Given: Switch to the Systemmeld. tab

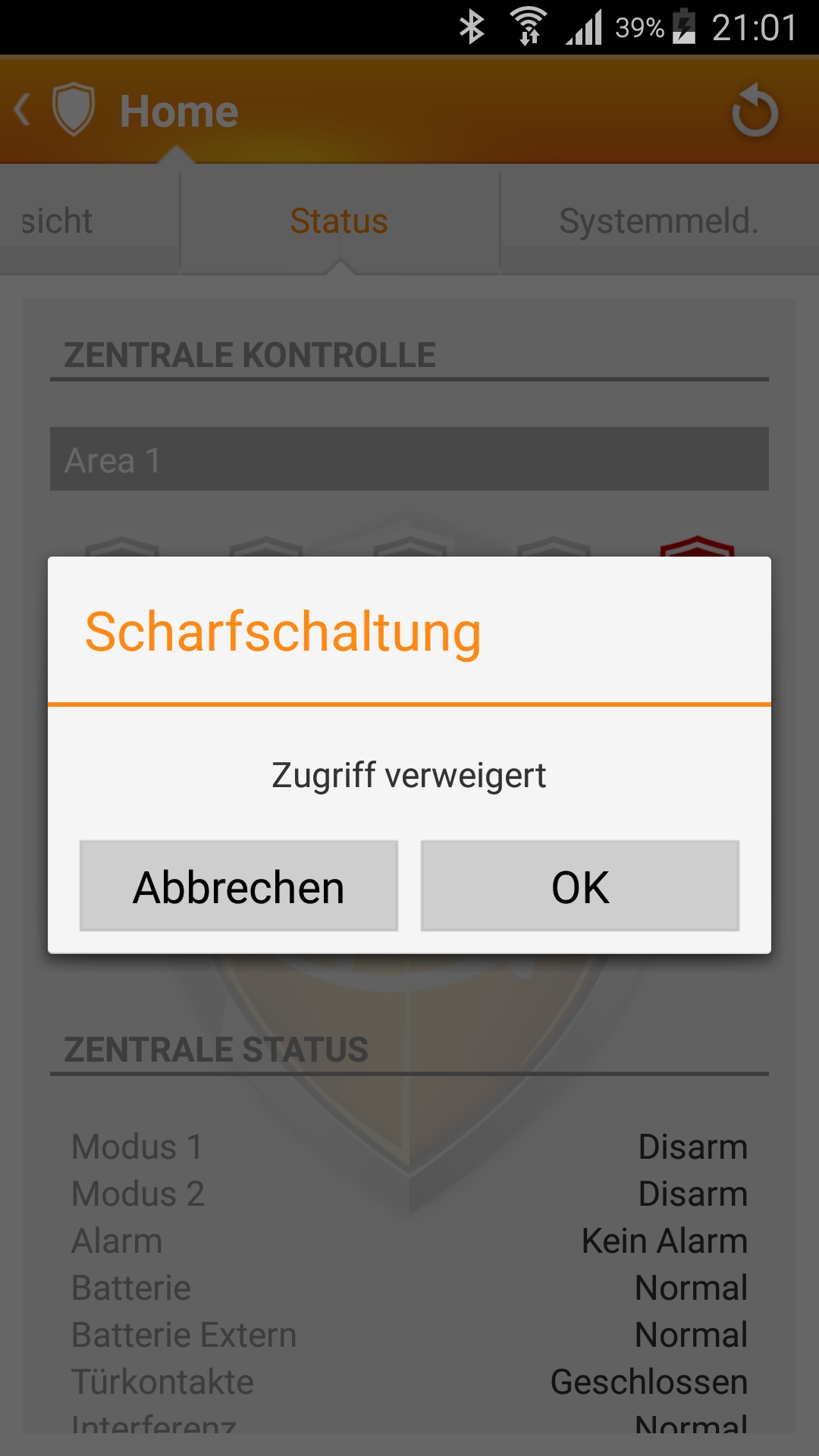Looking at the screenshot, I should (658, 221).
